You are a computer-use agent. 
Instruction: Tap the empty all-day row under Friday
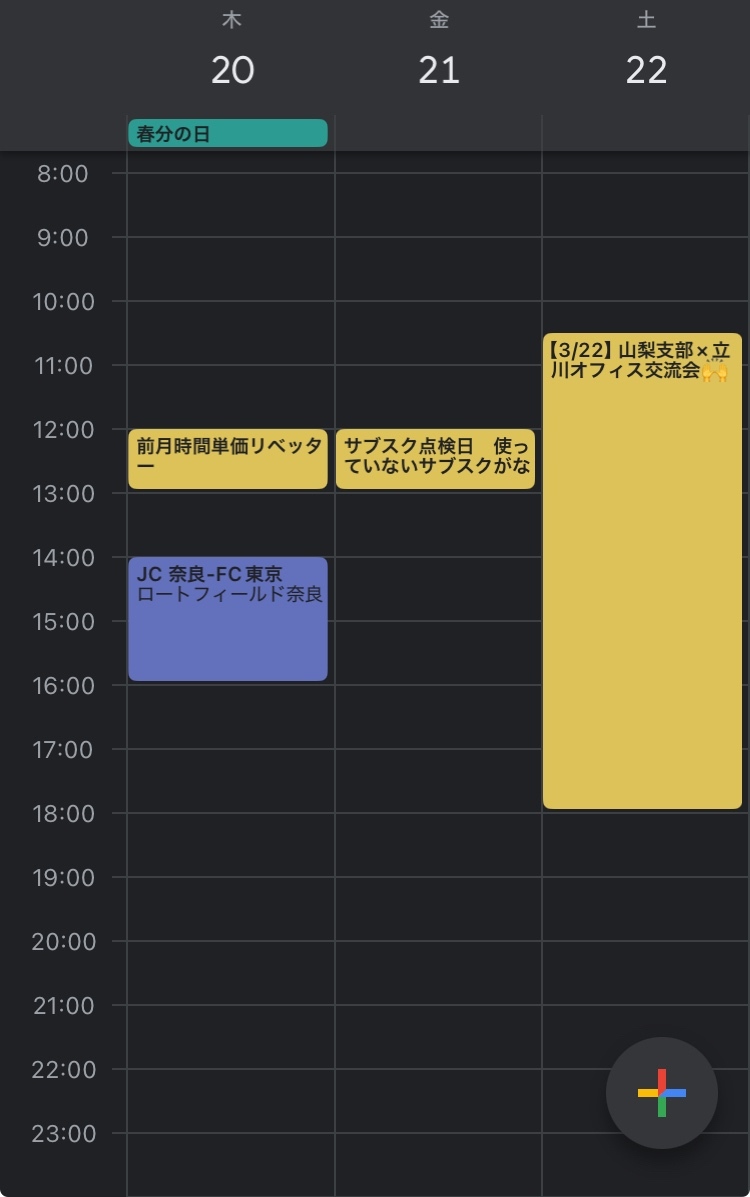point(435,132)
